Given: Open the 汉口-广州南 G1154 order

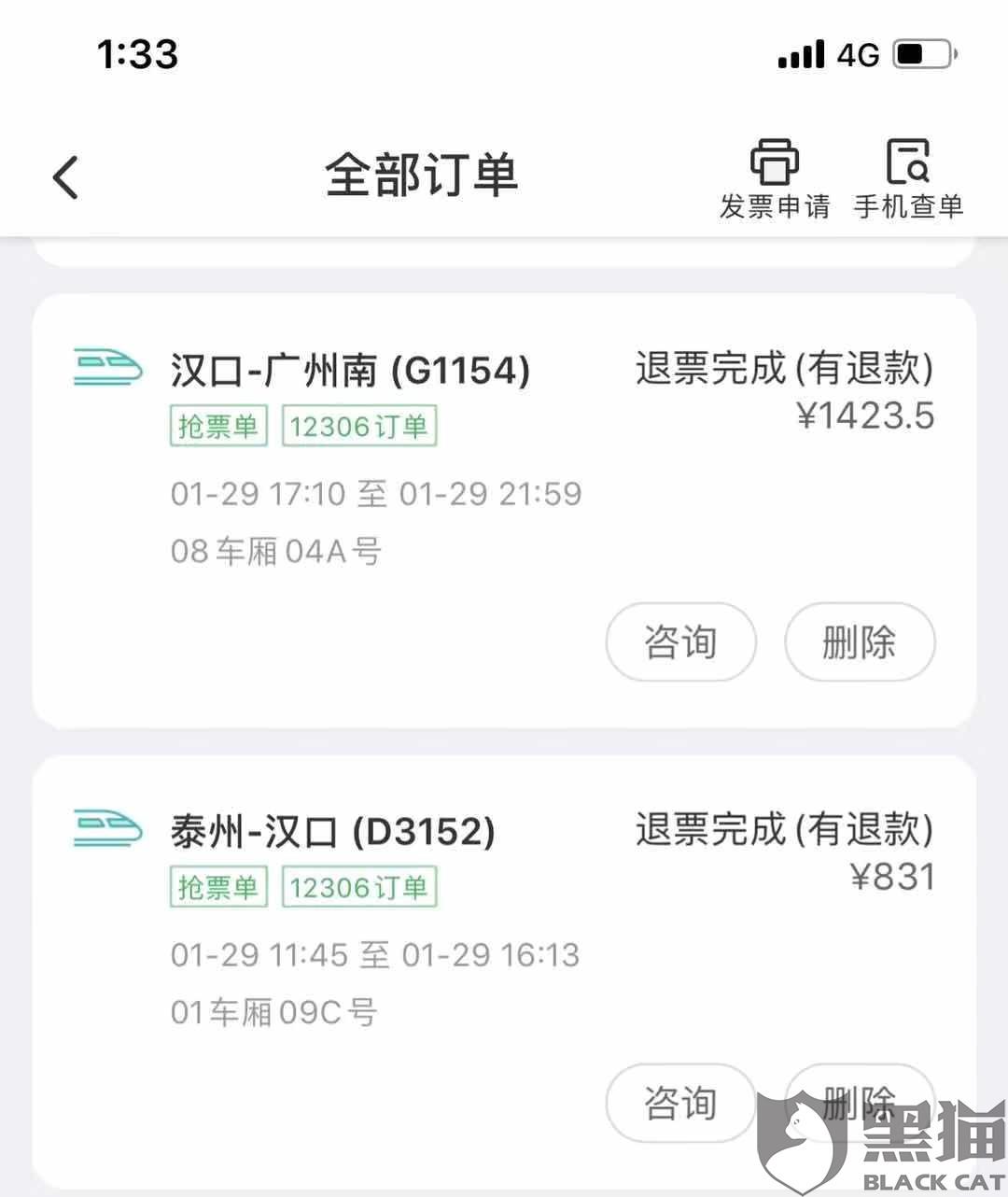Looking at the screenshot, I should tap(350, 371).
